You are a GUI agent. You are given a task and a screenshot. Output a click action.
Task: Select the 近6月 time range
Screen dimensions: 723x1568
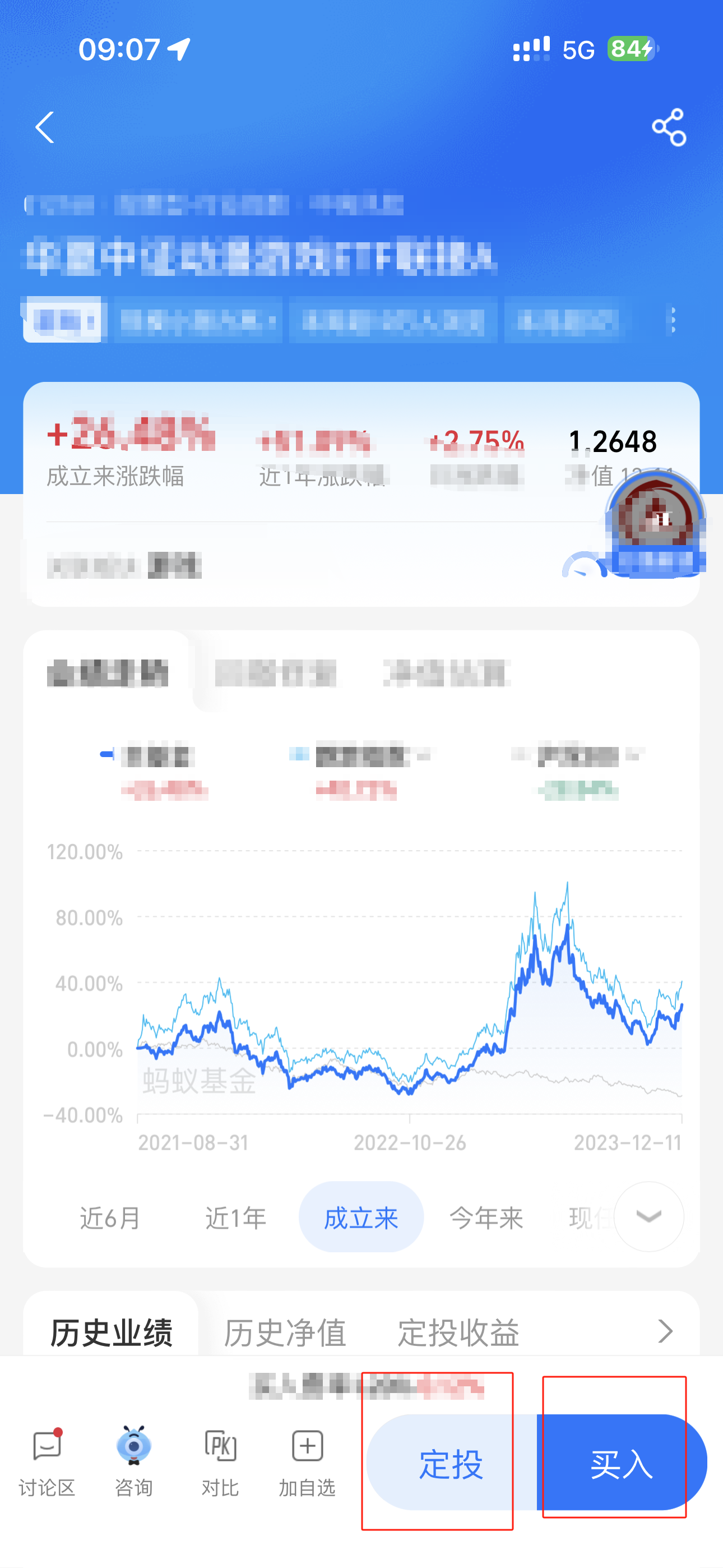111,1218
